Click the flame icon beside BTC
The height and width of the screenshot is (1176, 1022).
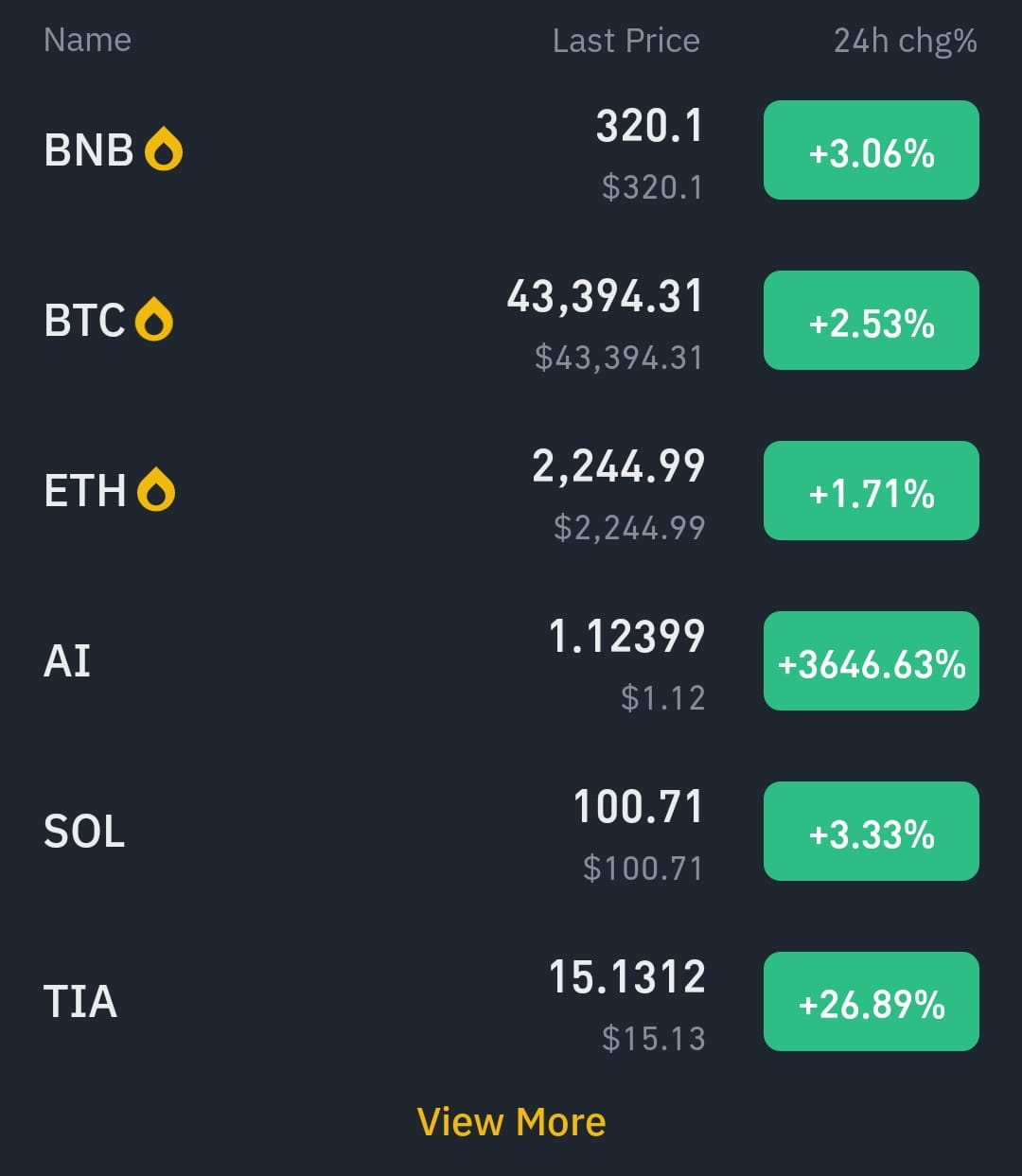pyautogui.click(x=151, y=320)
